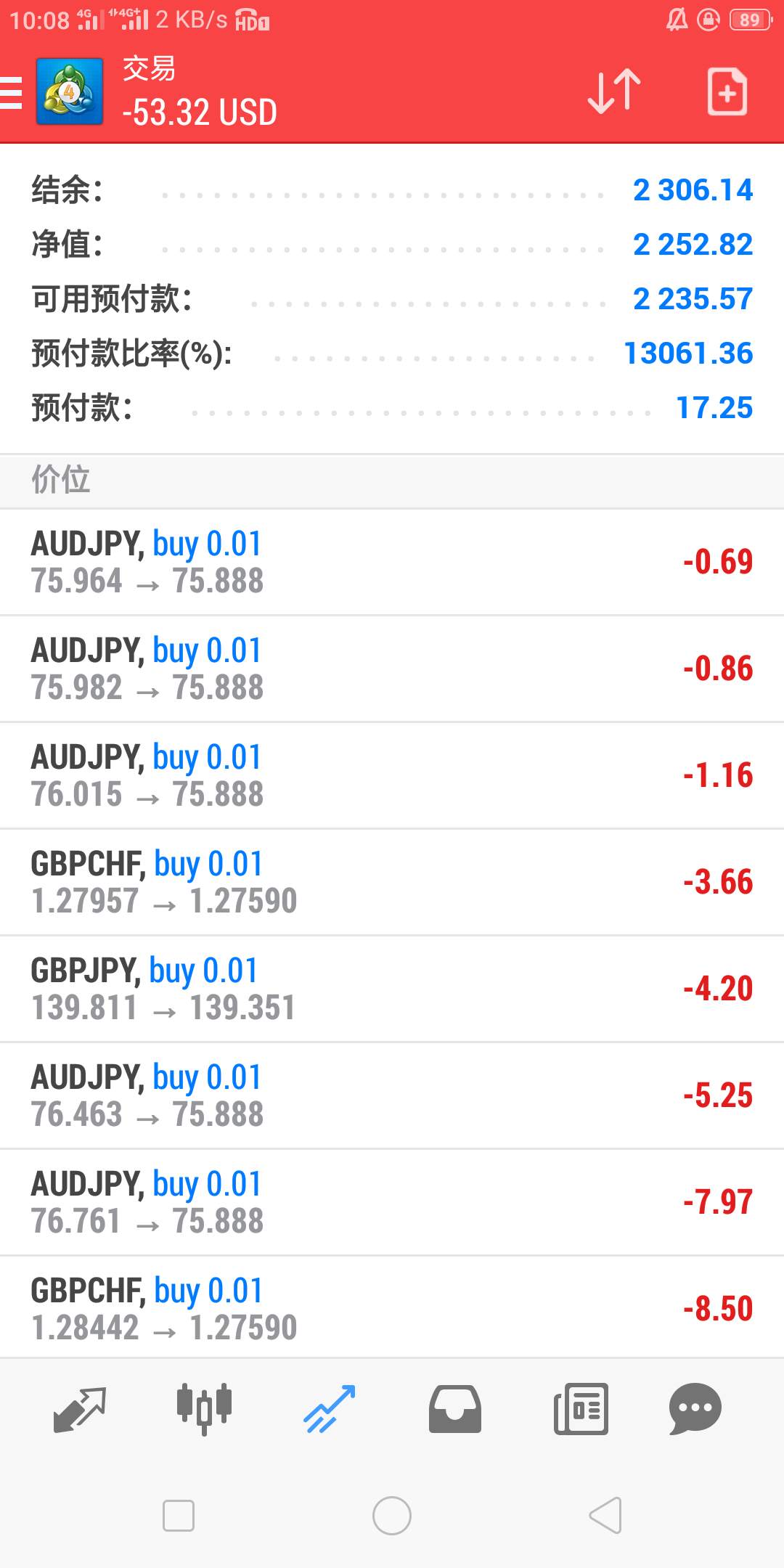Open AUDJPY position opened at 76.463
The height and width of the screenshot is (1568, 784).
tap(392, 1096)
